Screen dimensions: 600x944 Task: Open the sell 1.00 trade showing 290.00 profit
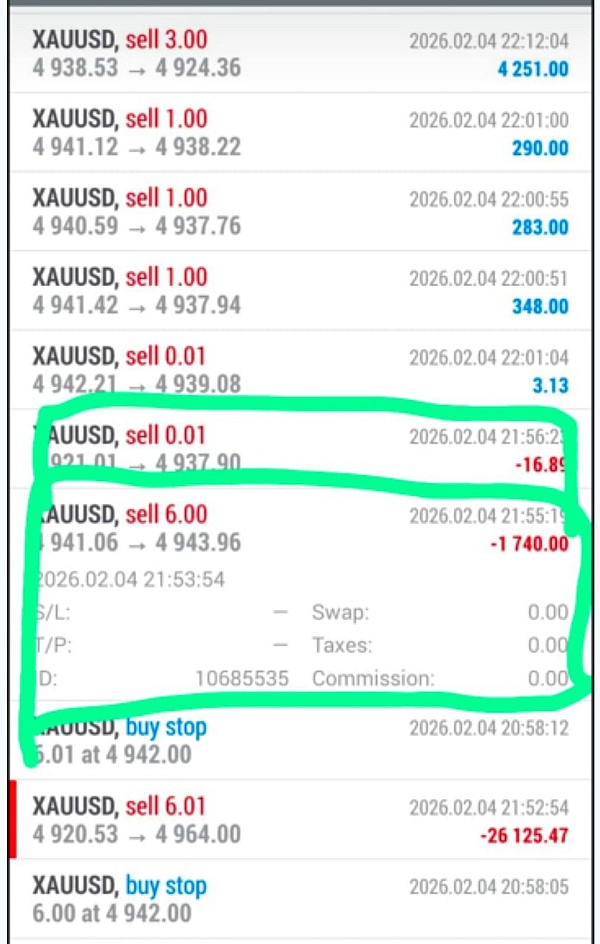pos(300,133)
